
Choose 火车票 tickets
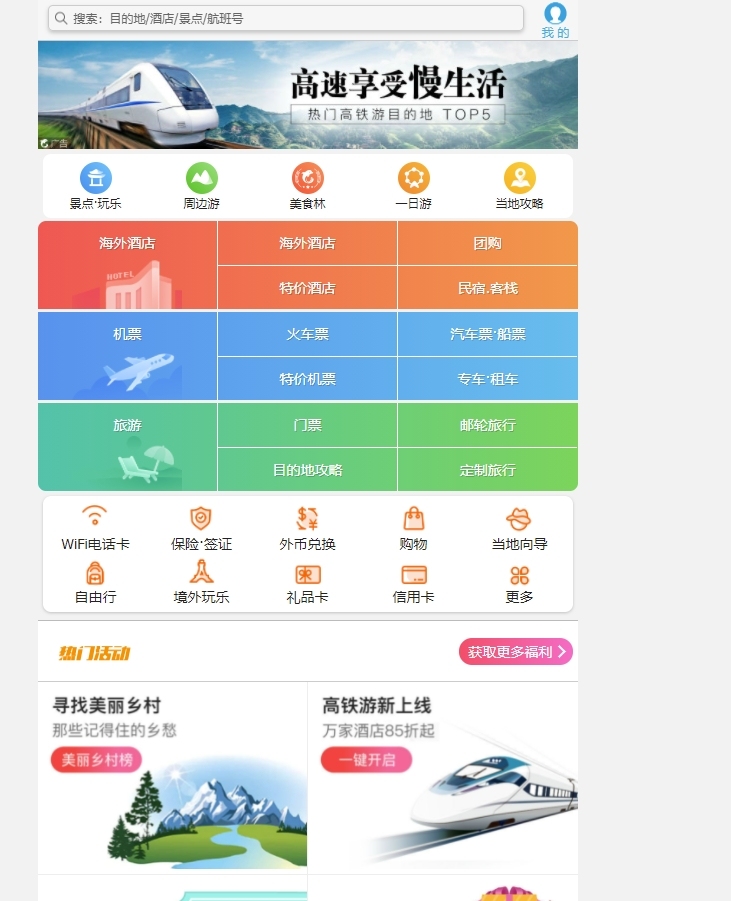click(307, 334)
